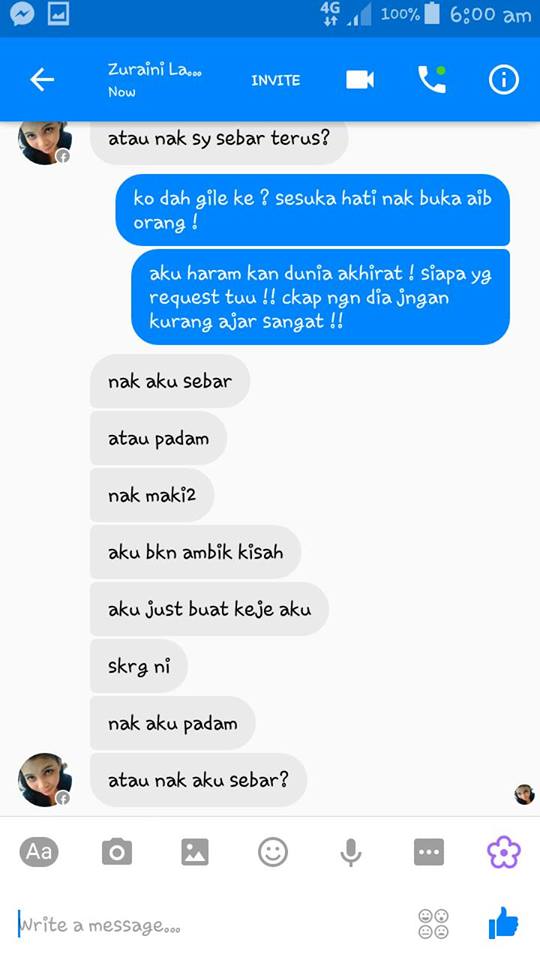Send a thumbs-up like
Image resolution: width=540 pixels, height=960 pixels.
click(x=503, y=923)
